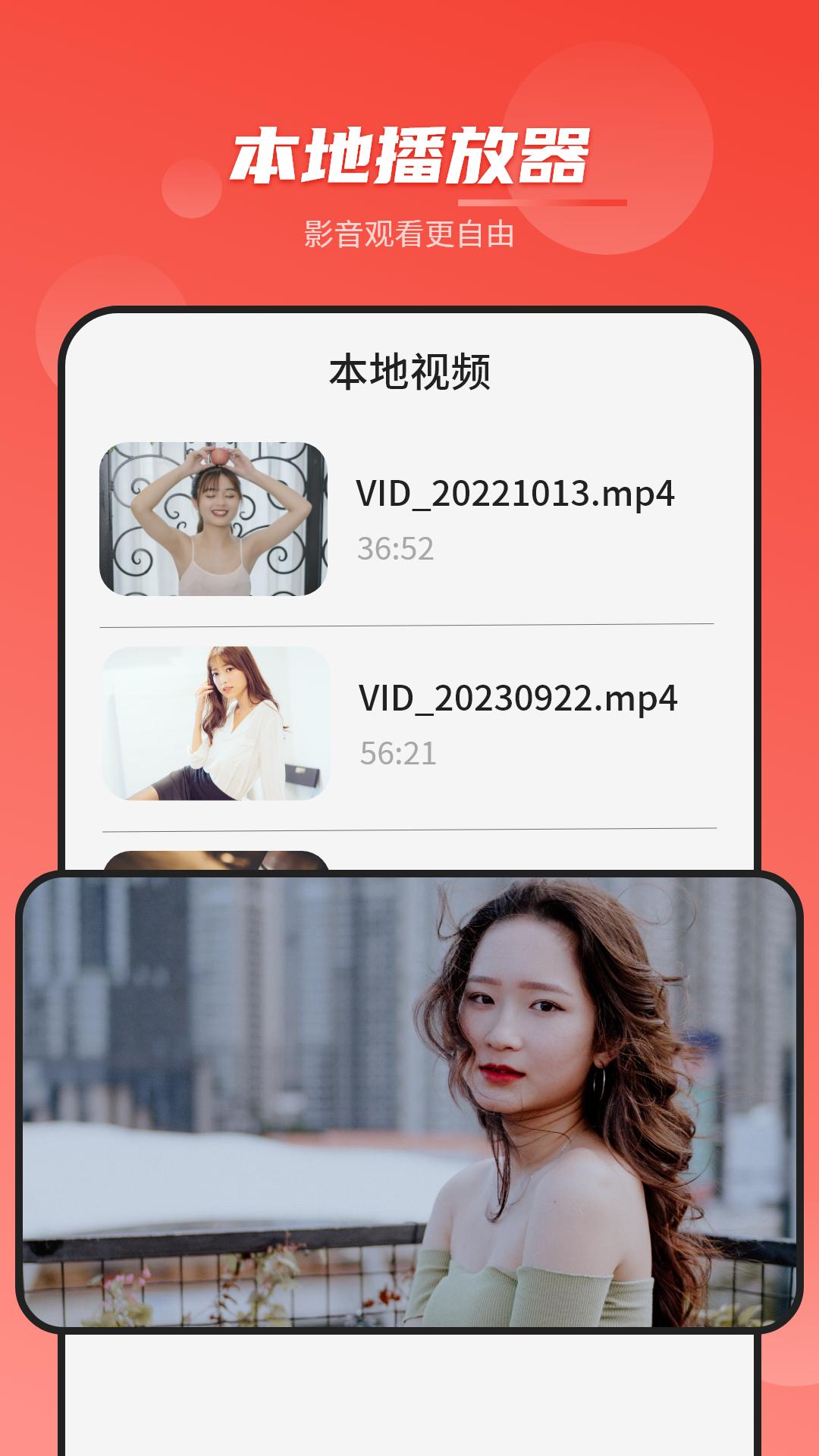Tap the red background area above the card

pos(409,288)
